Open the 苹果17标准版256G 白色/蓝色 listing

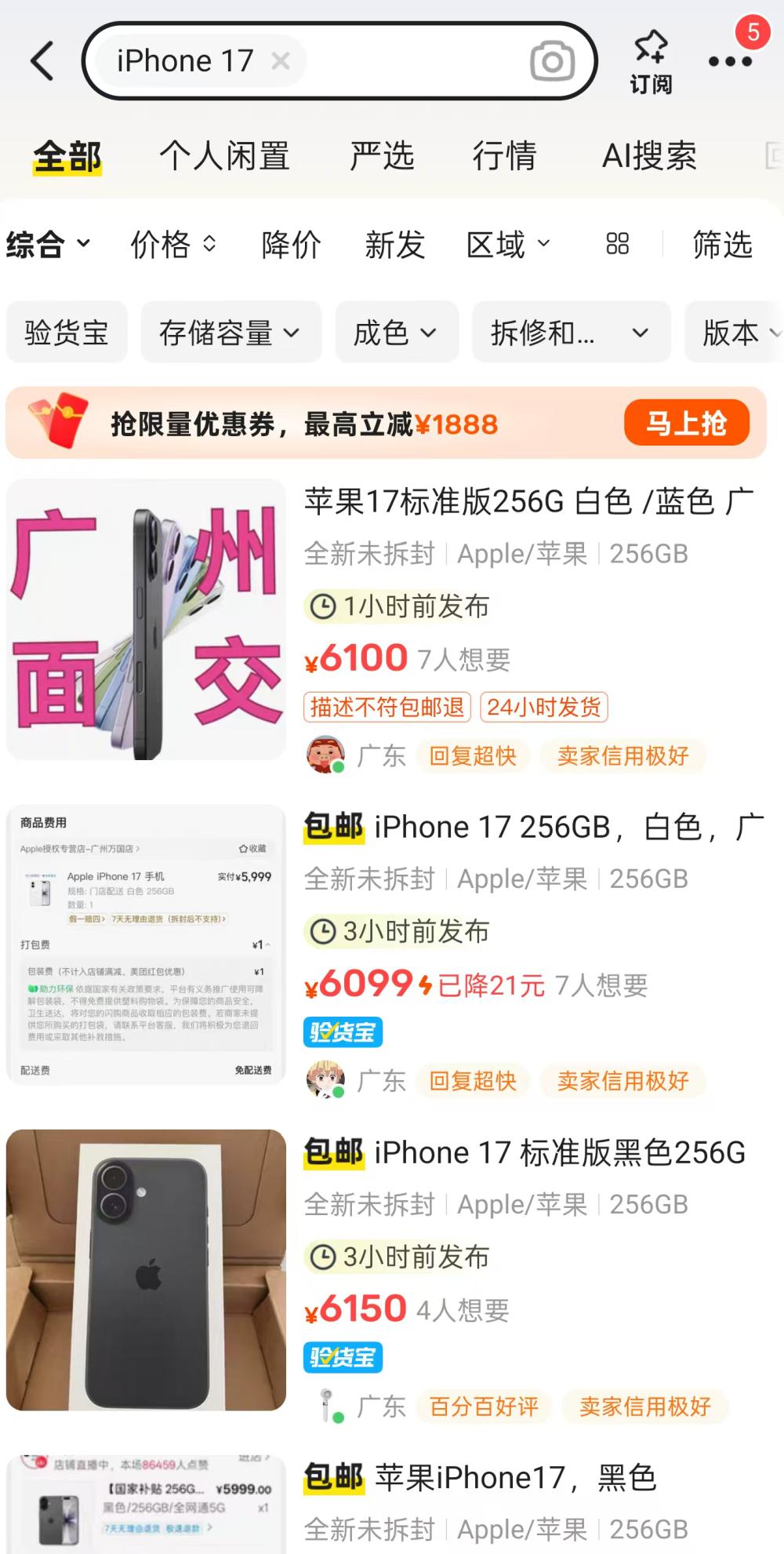528,502
